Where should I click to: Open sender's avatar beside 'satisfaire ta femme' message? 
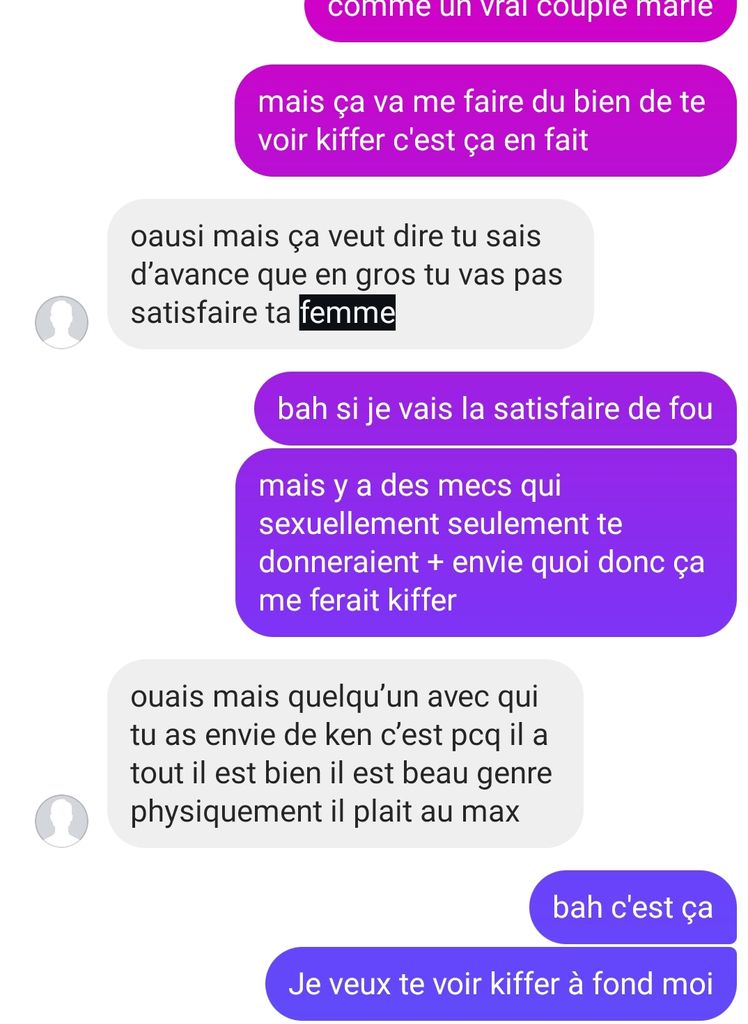62,322
